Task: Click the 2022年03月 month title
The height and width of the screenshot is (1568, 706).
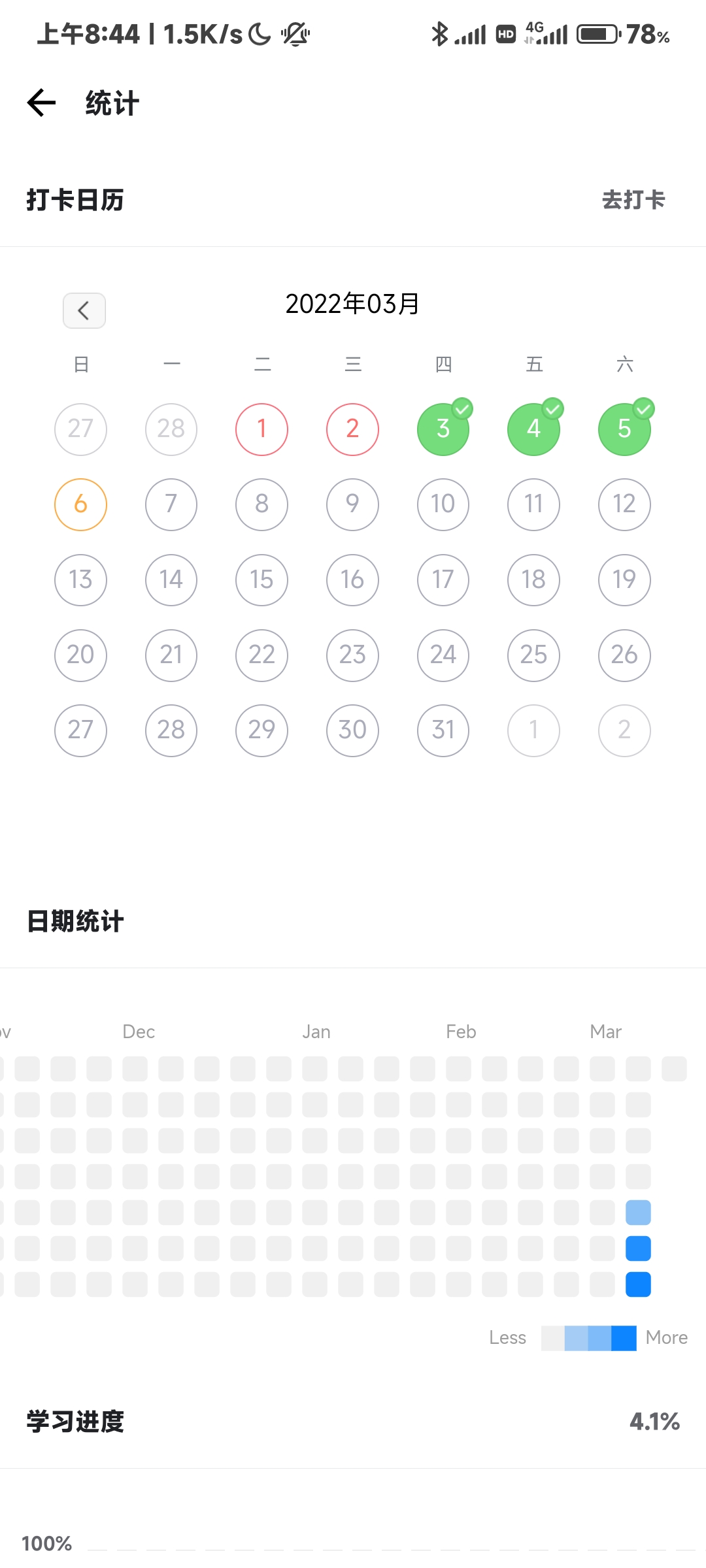Action: tap(353, 304)
